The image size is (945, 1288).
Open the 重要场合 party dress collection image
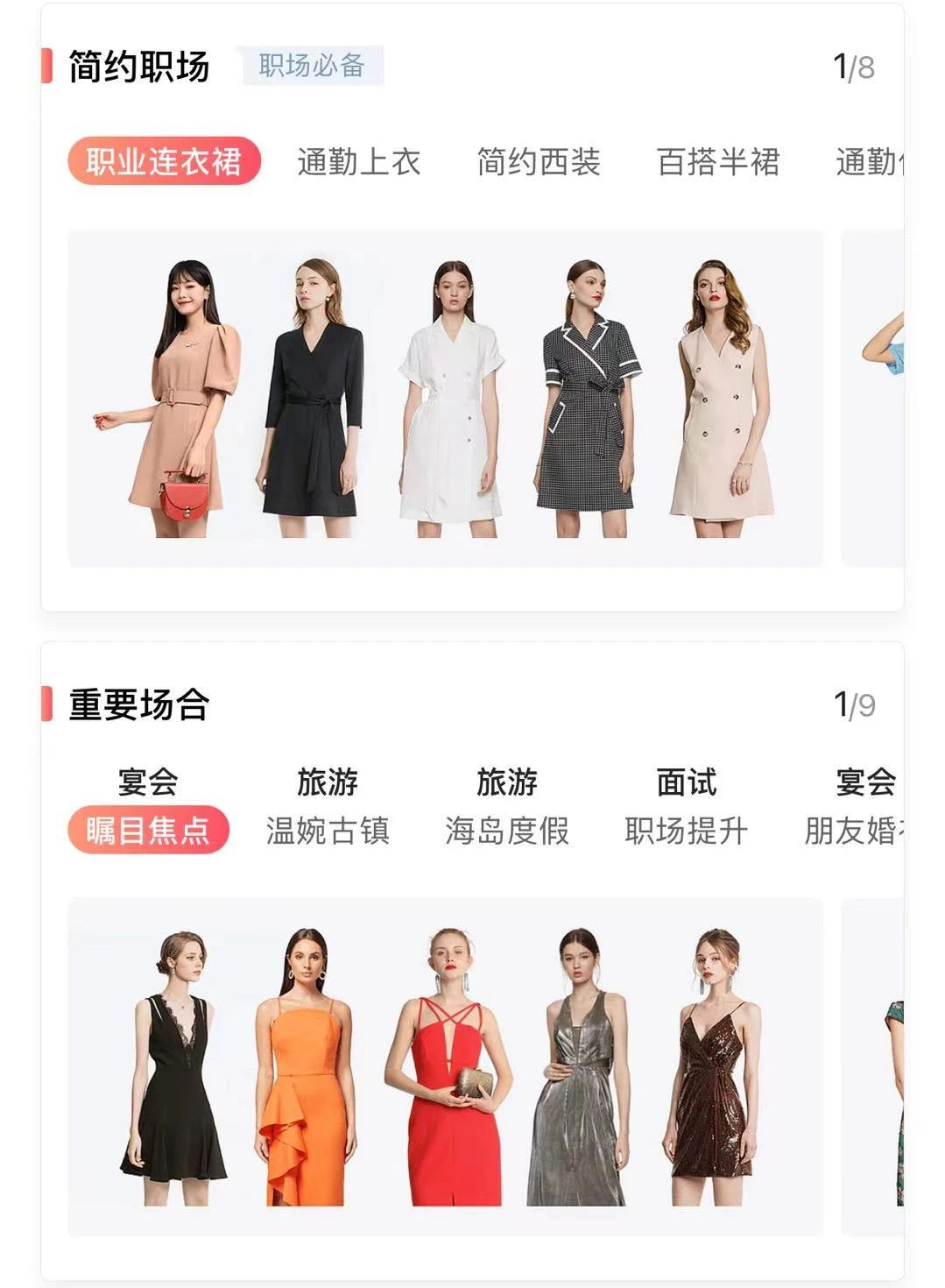point(445,1066)
